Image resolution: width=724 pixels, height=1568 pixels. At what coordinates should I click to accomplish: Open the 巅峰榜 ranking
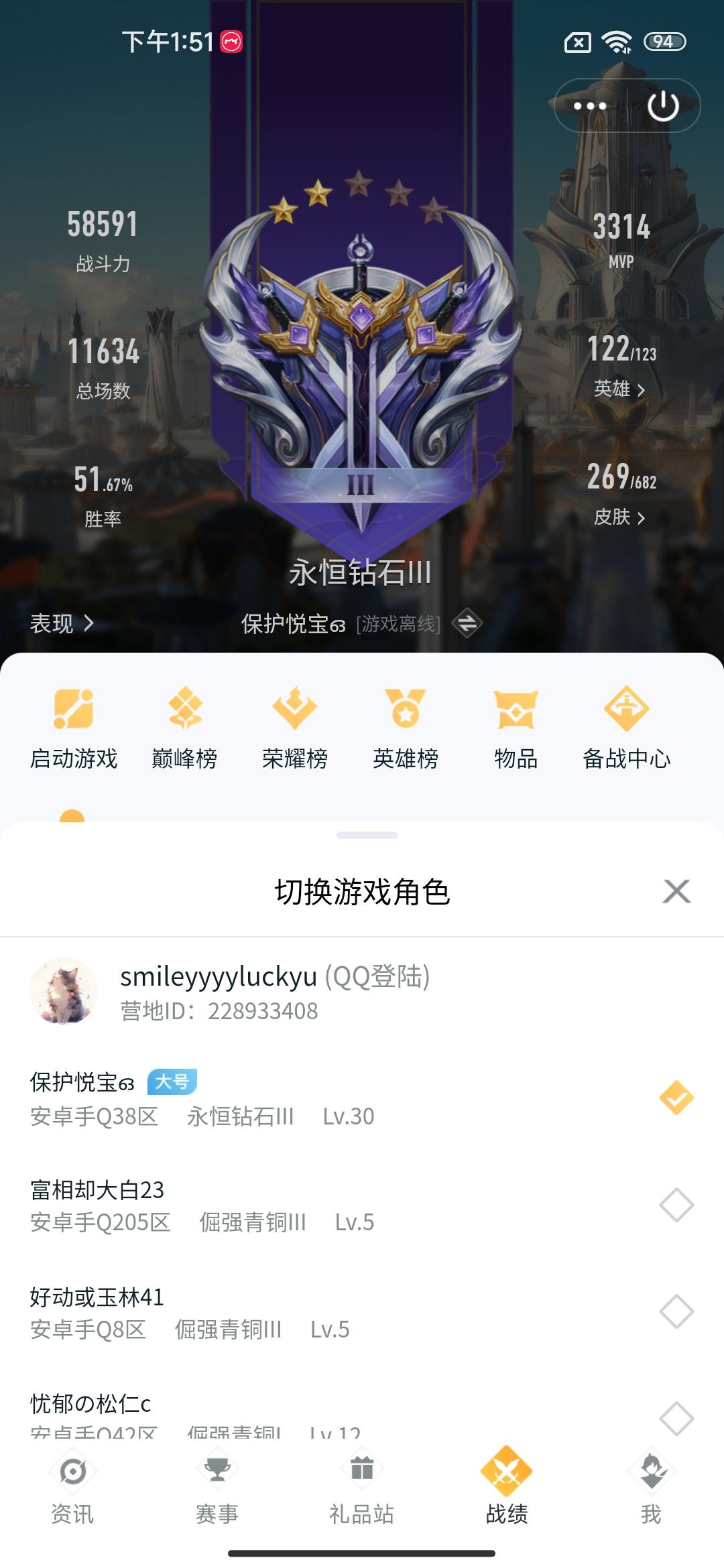(184, 728)
